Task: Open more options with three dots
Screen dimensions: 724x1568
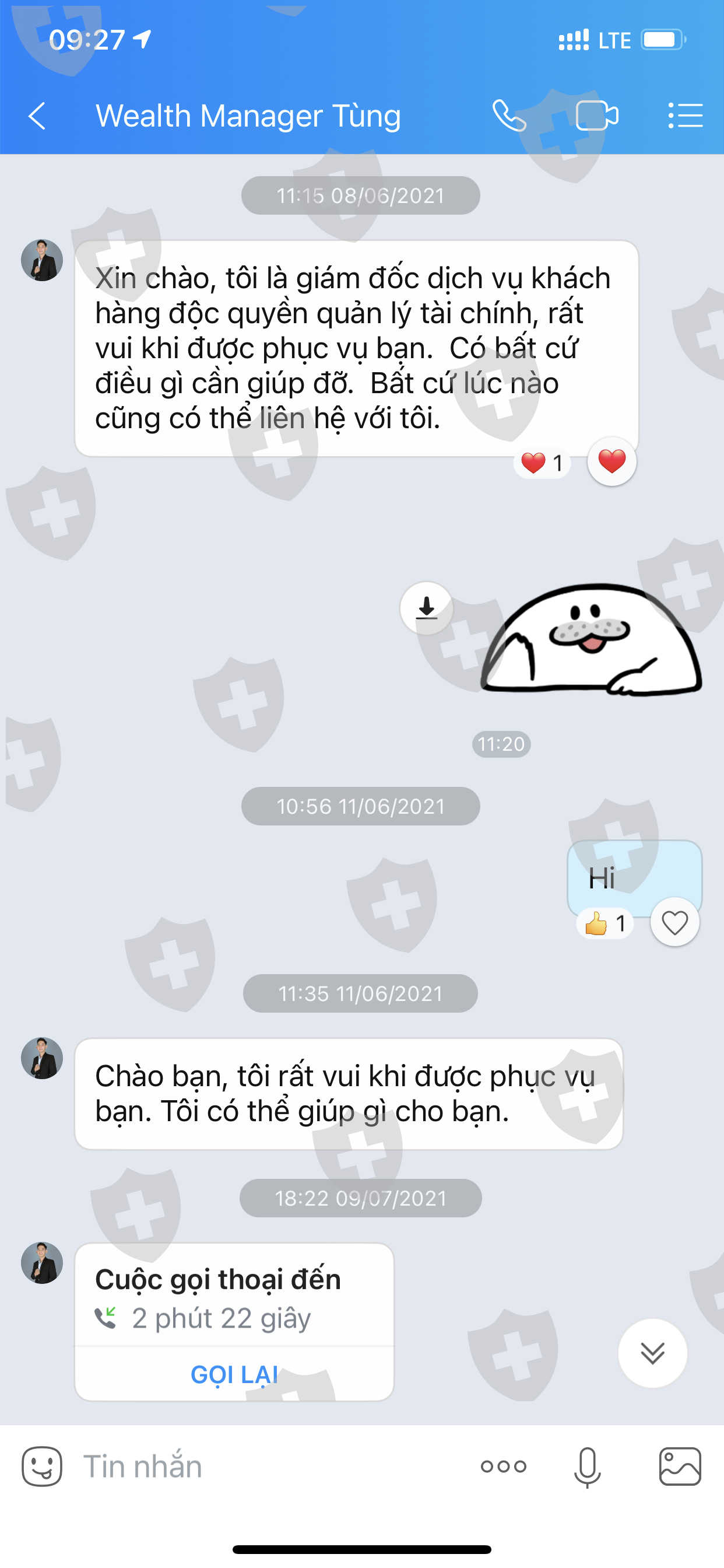Action: [503, 1466]
